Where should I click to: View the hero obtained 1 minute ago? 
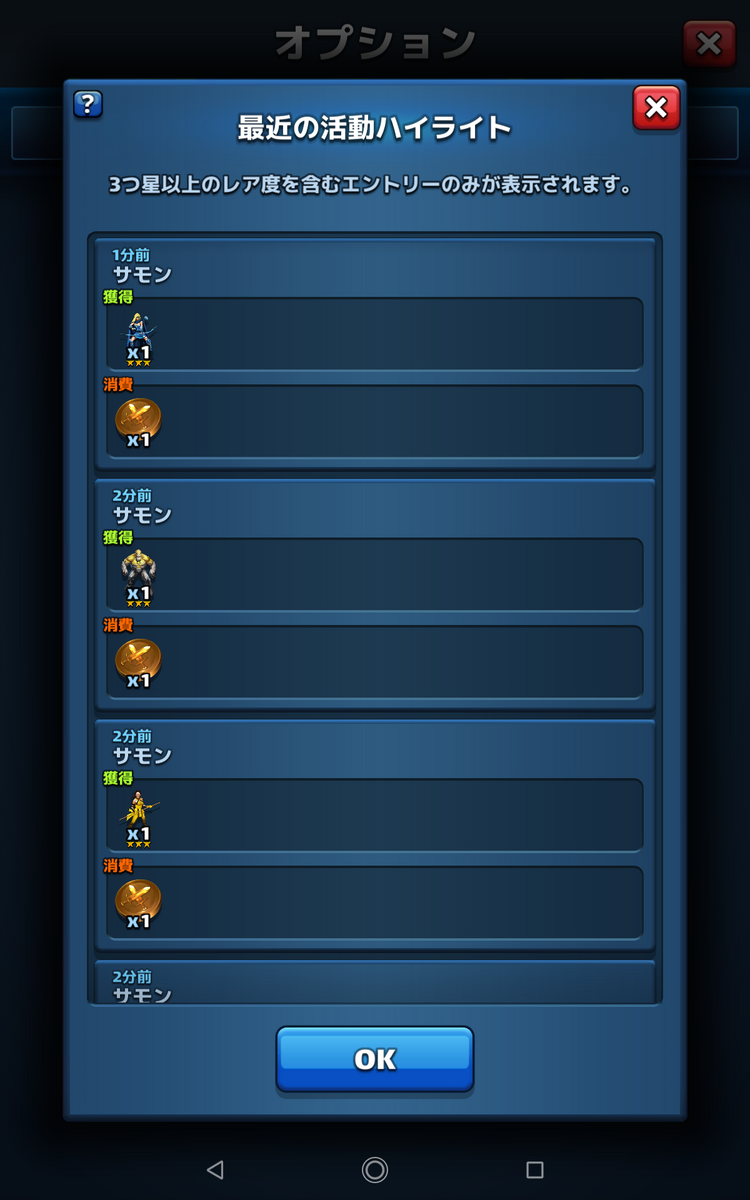tap(138, 336)
